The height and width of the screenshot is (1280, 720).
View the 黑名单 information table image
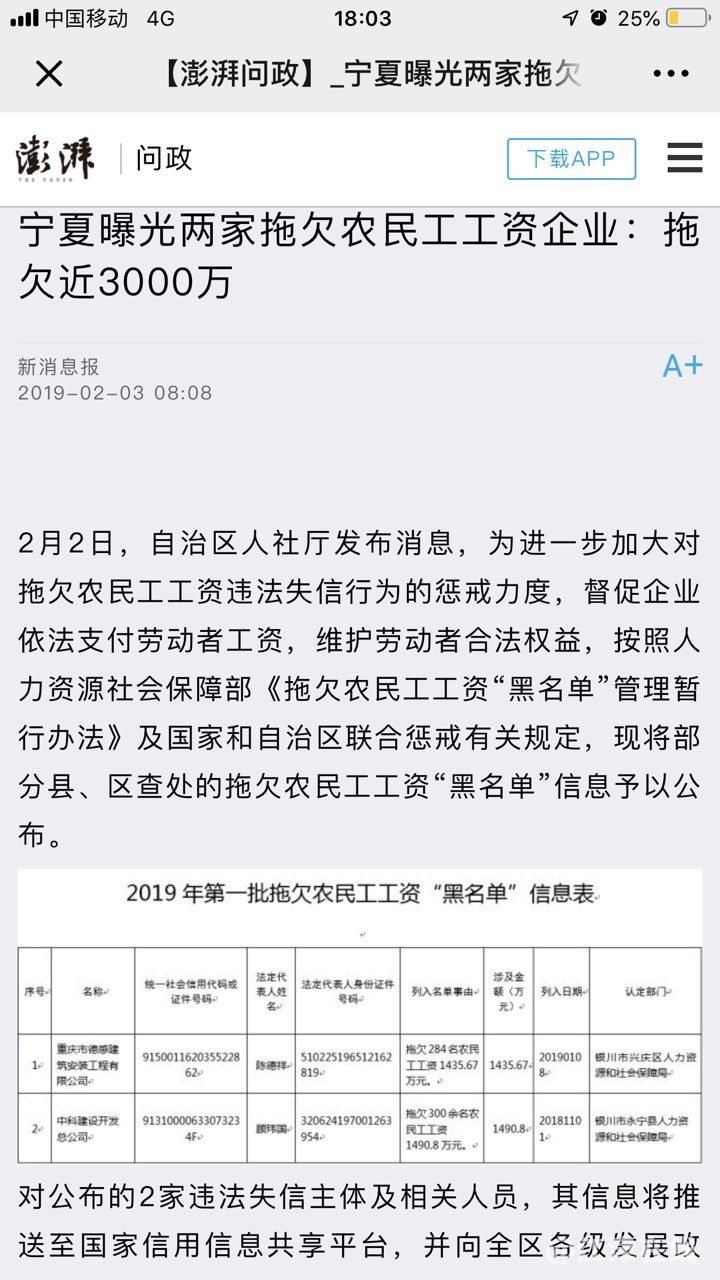pyautogui.click(x=360, y=1015)
